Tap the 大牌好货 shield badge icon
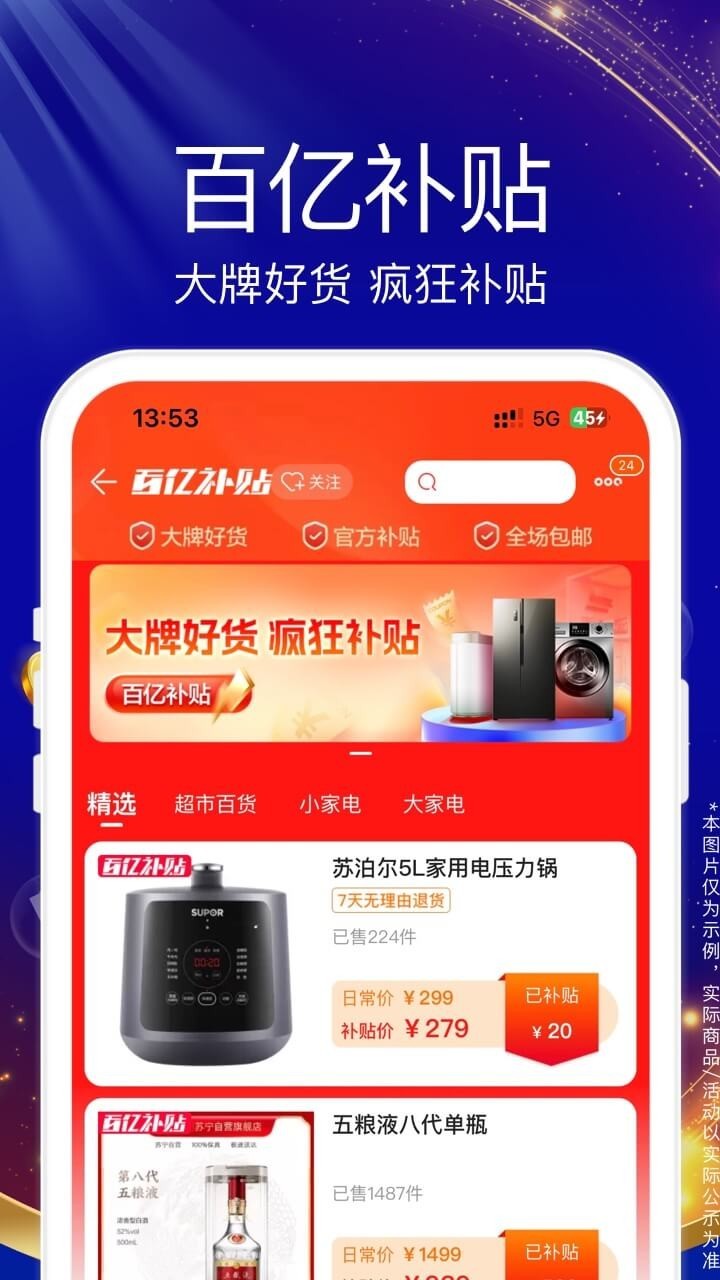 145,536
